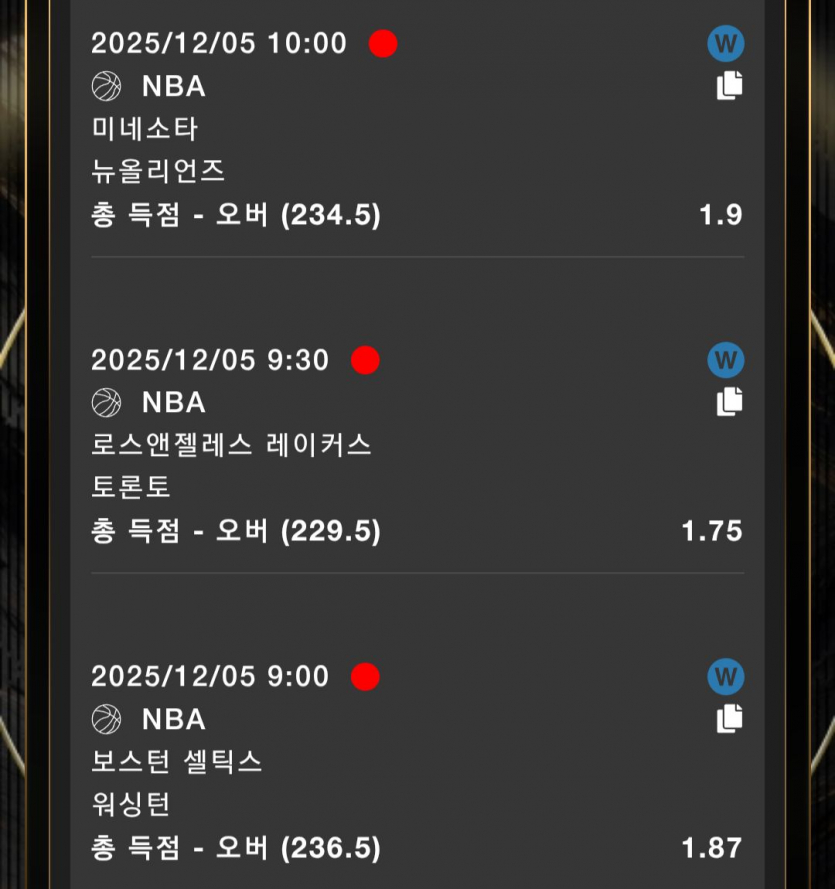This screenshot has width=835, height=889.
Task: Click the copy icon on the Minnesota game card
Action: [728, 86]
